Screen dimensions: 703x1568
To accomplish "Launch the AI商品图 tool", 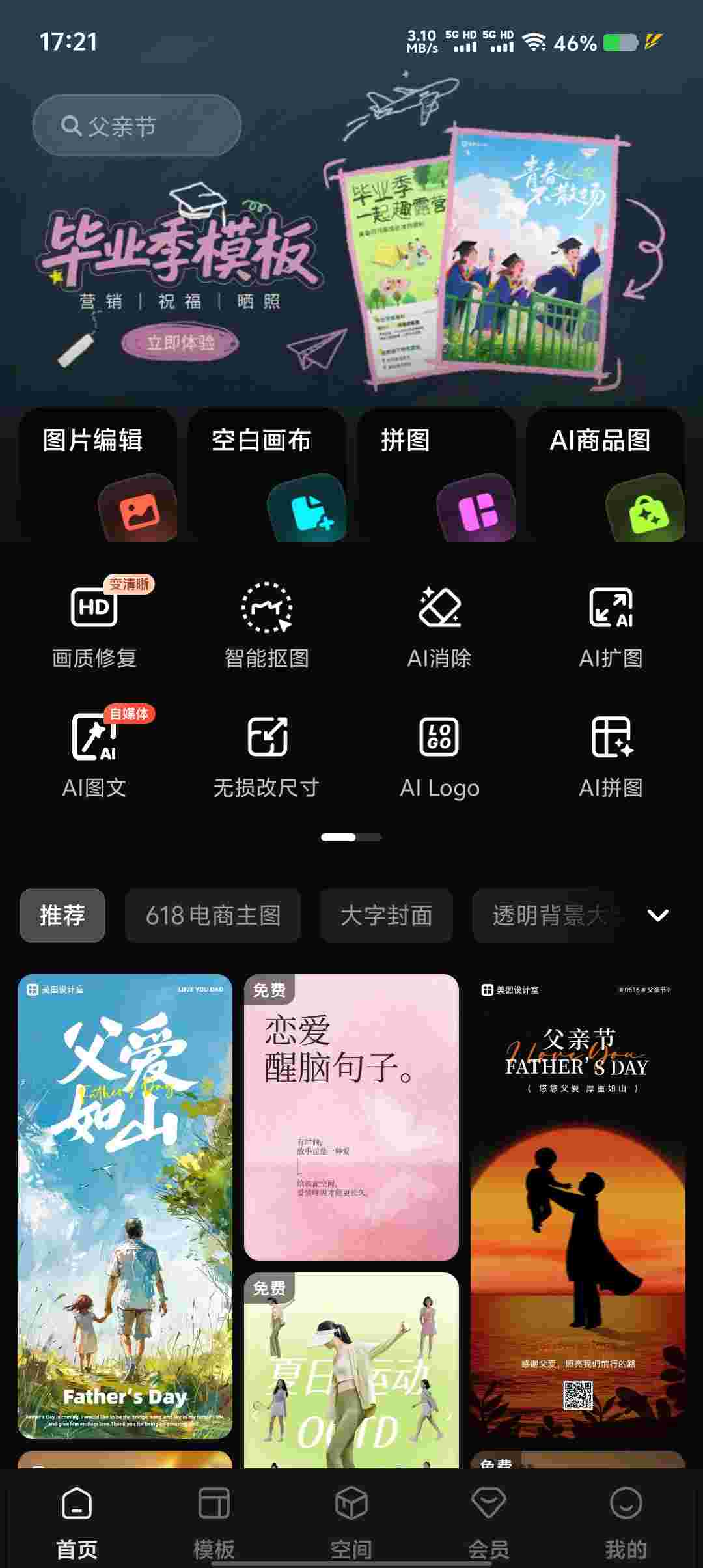I will click(x=605, y=474).
